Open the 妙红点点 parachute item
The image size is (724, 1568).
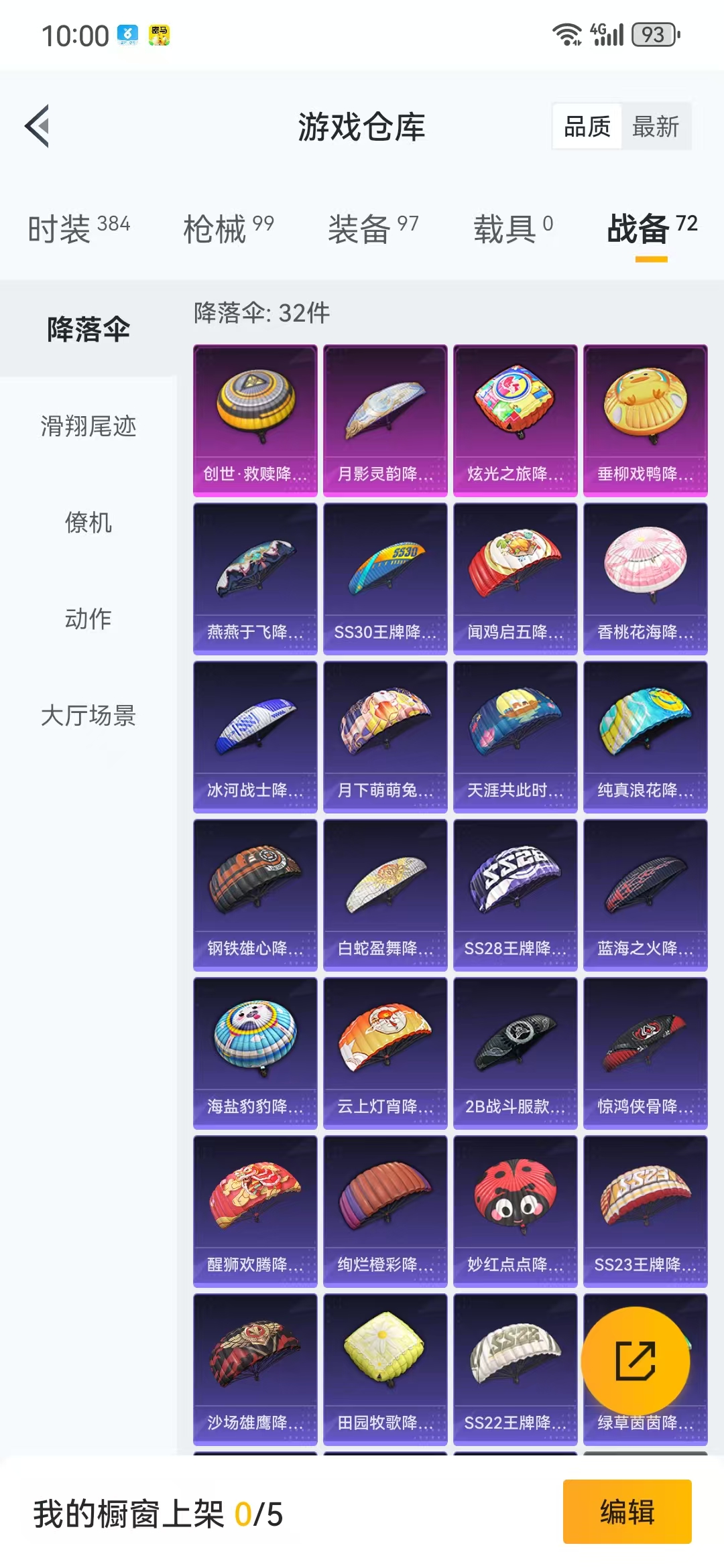pyautogui.click(x=516, y=1212)
